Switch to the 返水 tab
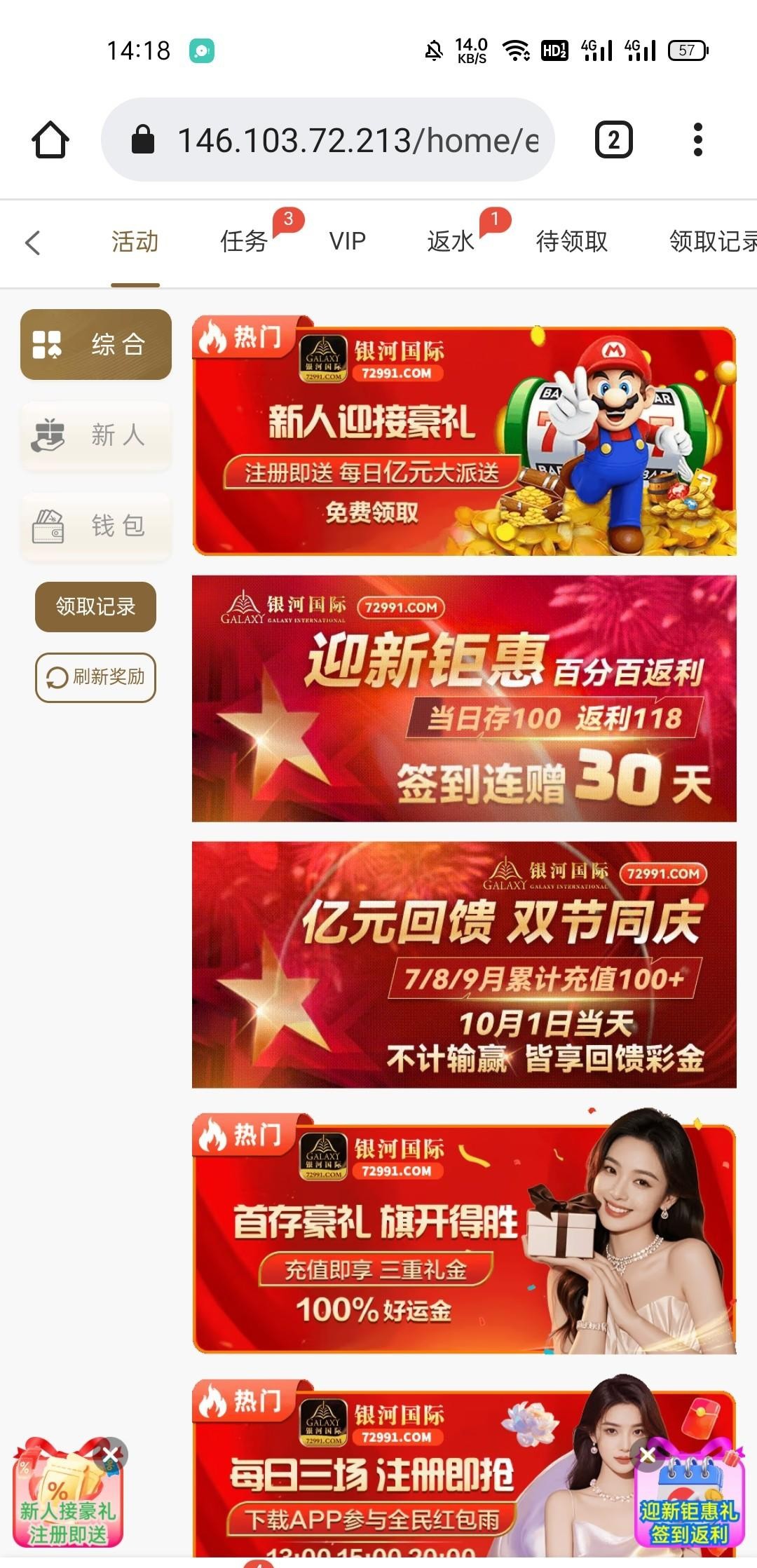Screen dimensions: 757x1568 click(451, 242)
